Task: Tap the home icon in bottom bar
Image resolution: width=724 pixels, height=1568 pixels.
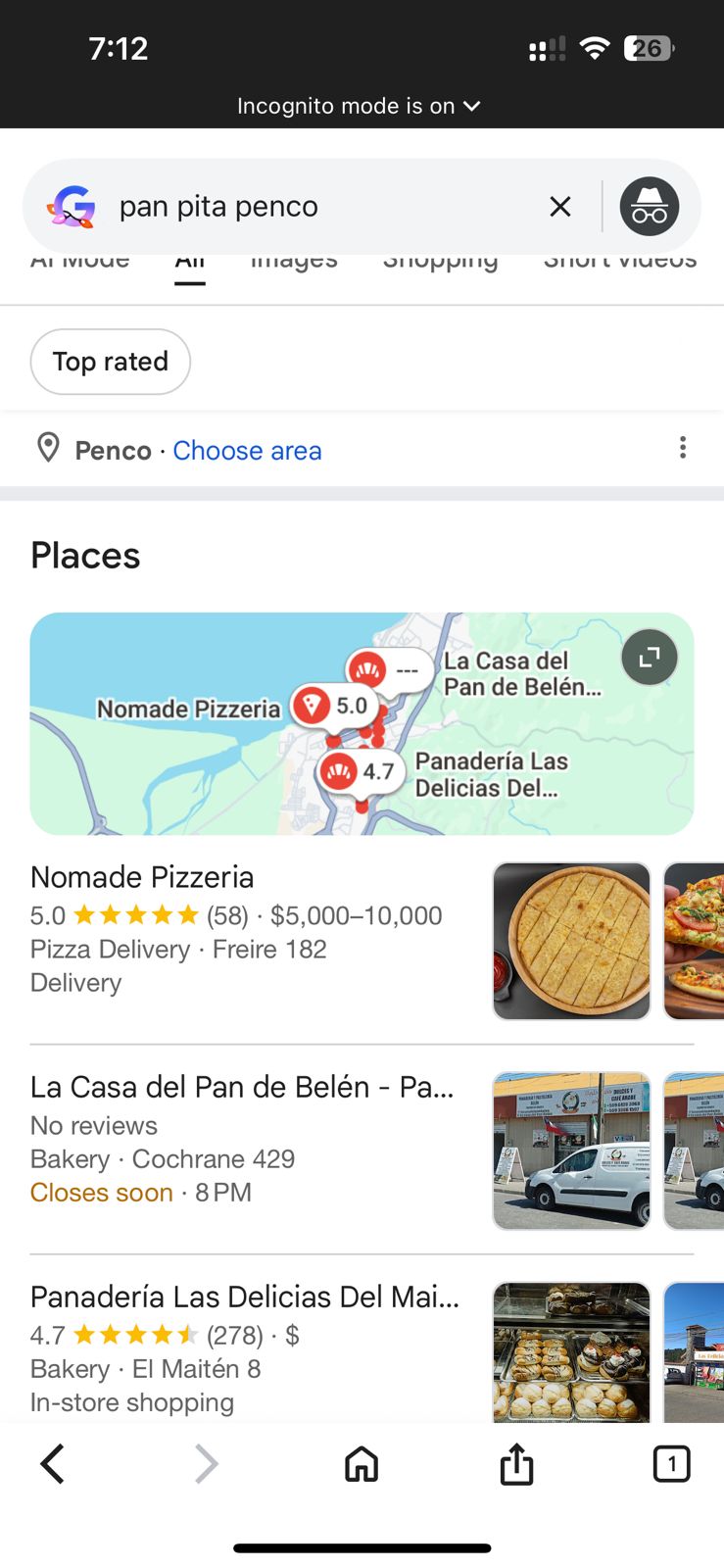Action: (362, 1464)
